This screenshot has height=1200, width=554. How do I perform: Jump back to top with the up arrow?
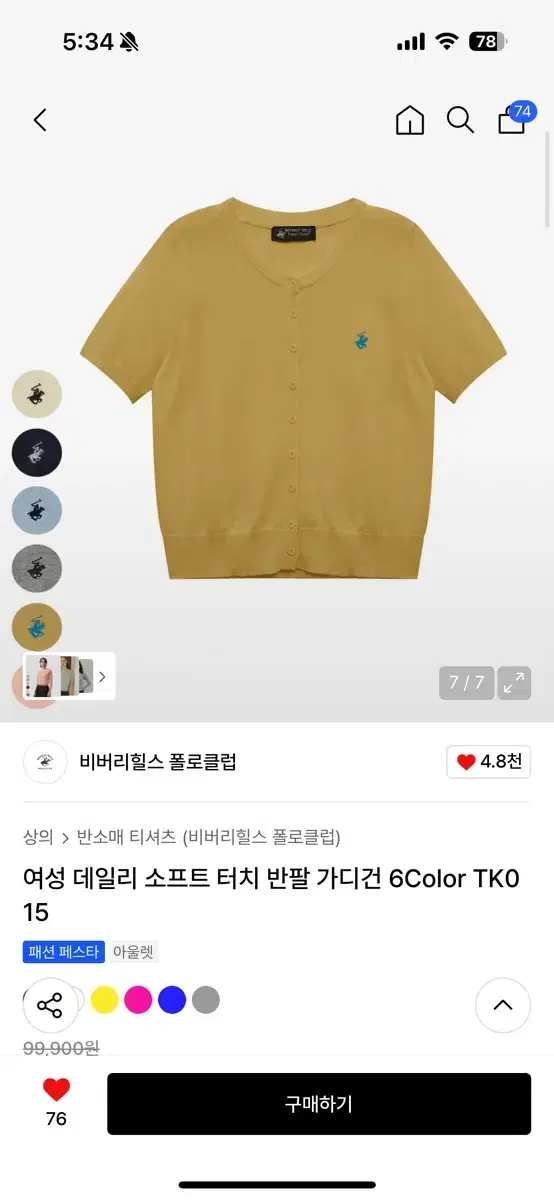503,1005
